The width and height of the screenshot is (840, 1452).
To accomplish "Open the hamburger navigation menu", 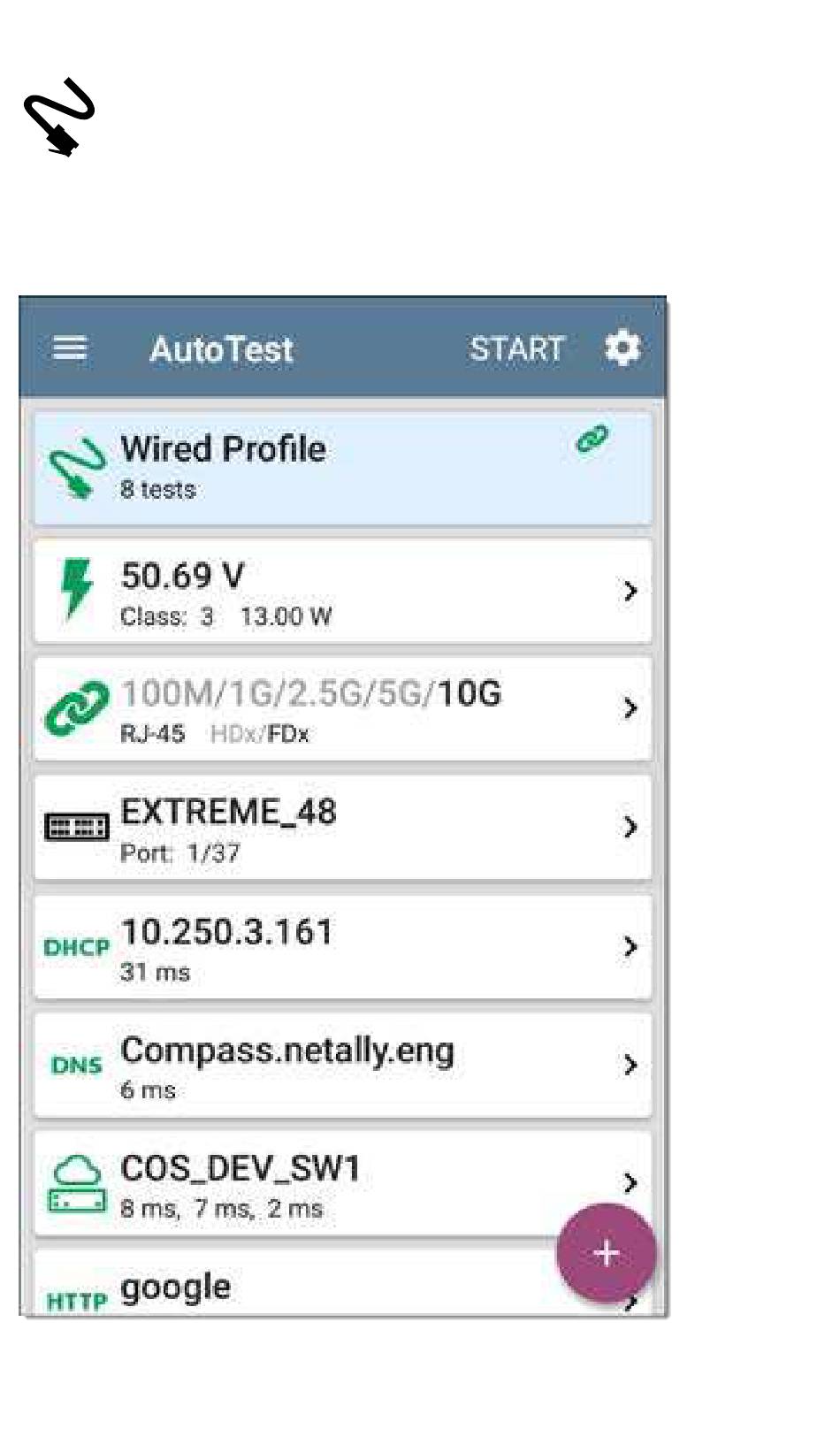I will [x=70, y=348].
